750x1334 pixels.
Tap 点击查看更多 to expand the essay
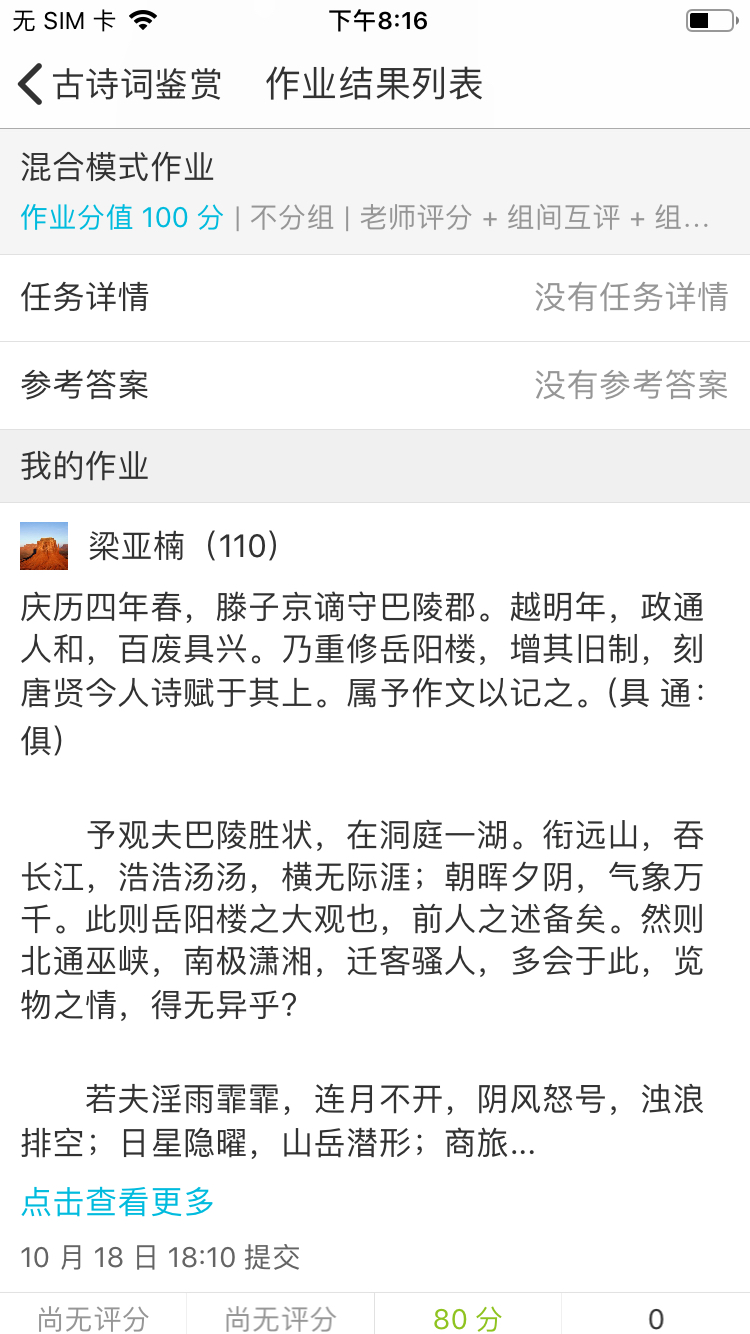click(x=118, y=1202)
